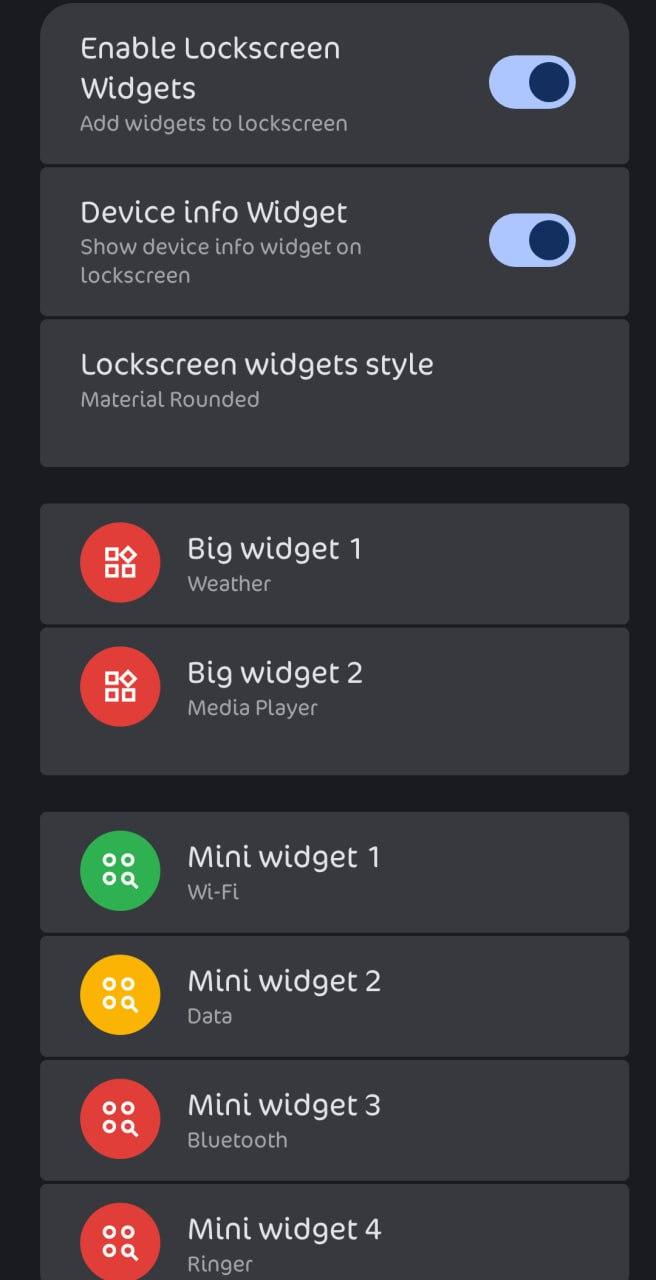
Task: Tap Mini widget 4 Ringer row
Action: tap(334, 1232)
